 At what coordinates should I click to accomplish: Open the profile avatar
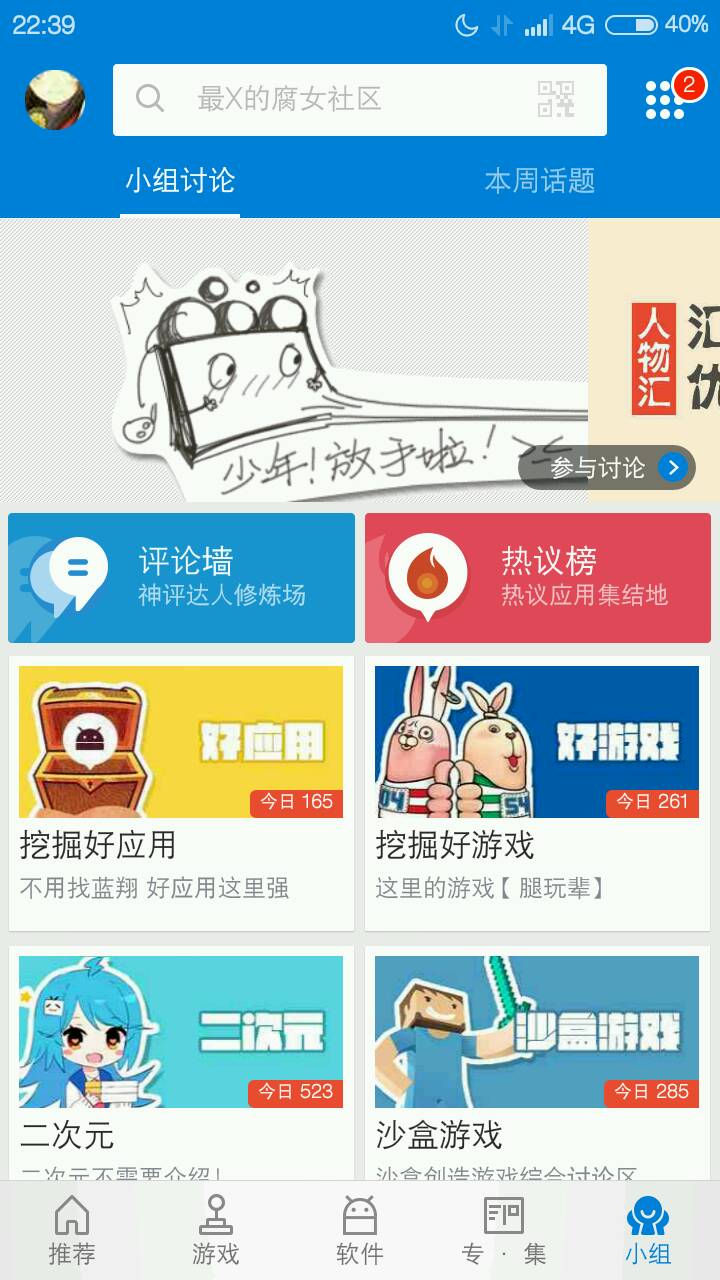55,100
